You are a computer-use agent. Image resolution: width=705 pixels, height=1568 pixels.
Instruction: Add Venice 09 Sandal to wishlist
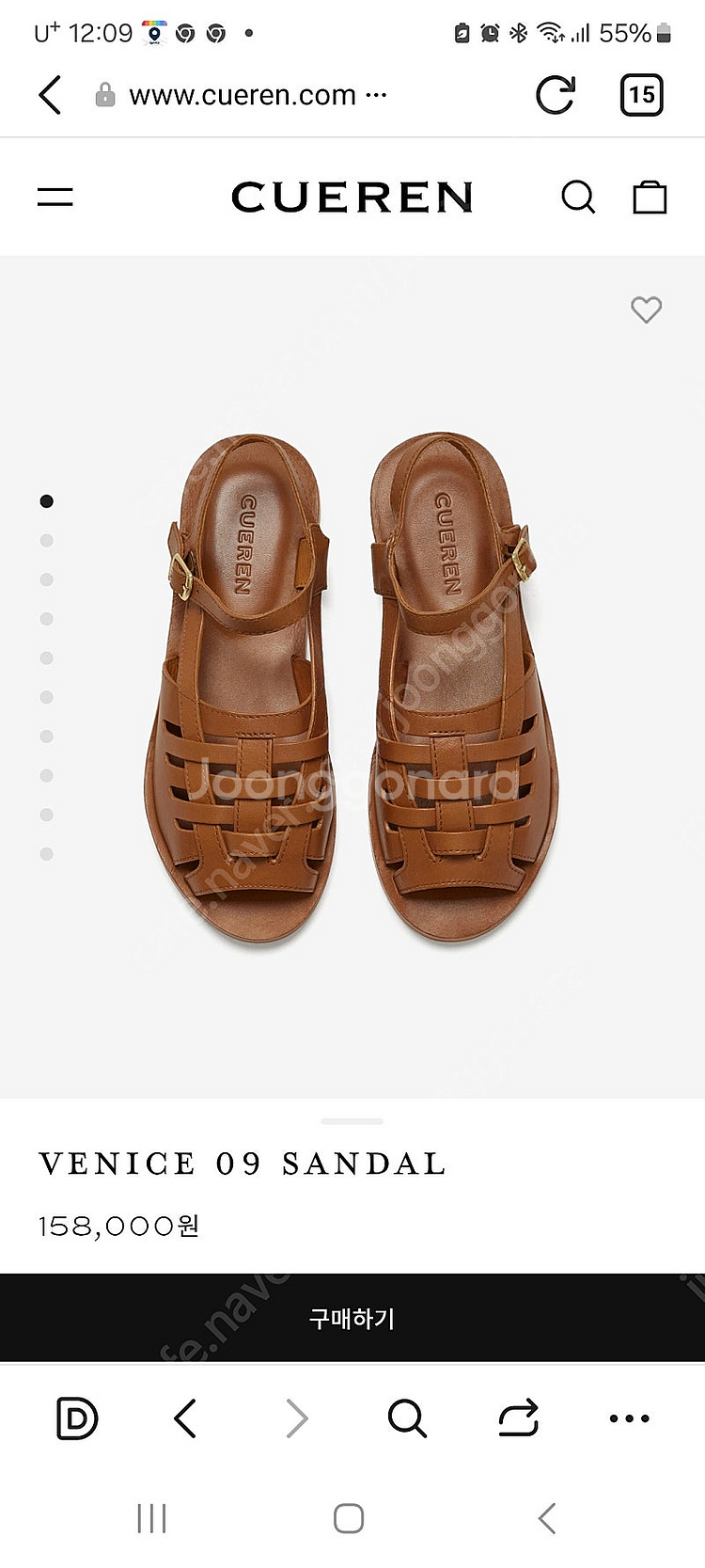[646, 309]
